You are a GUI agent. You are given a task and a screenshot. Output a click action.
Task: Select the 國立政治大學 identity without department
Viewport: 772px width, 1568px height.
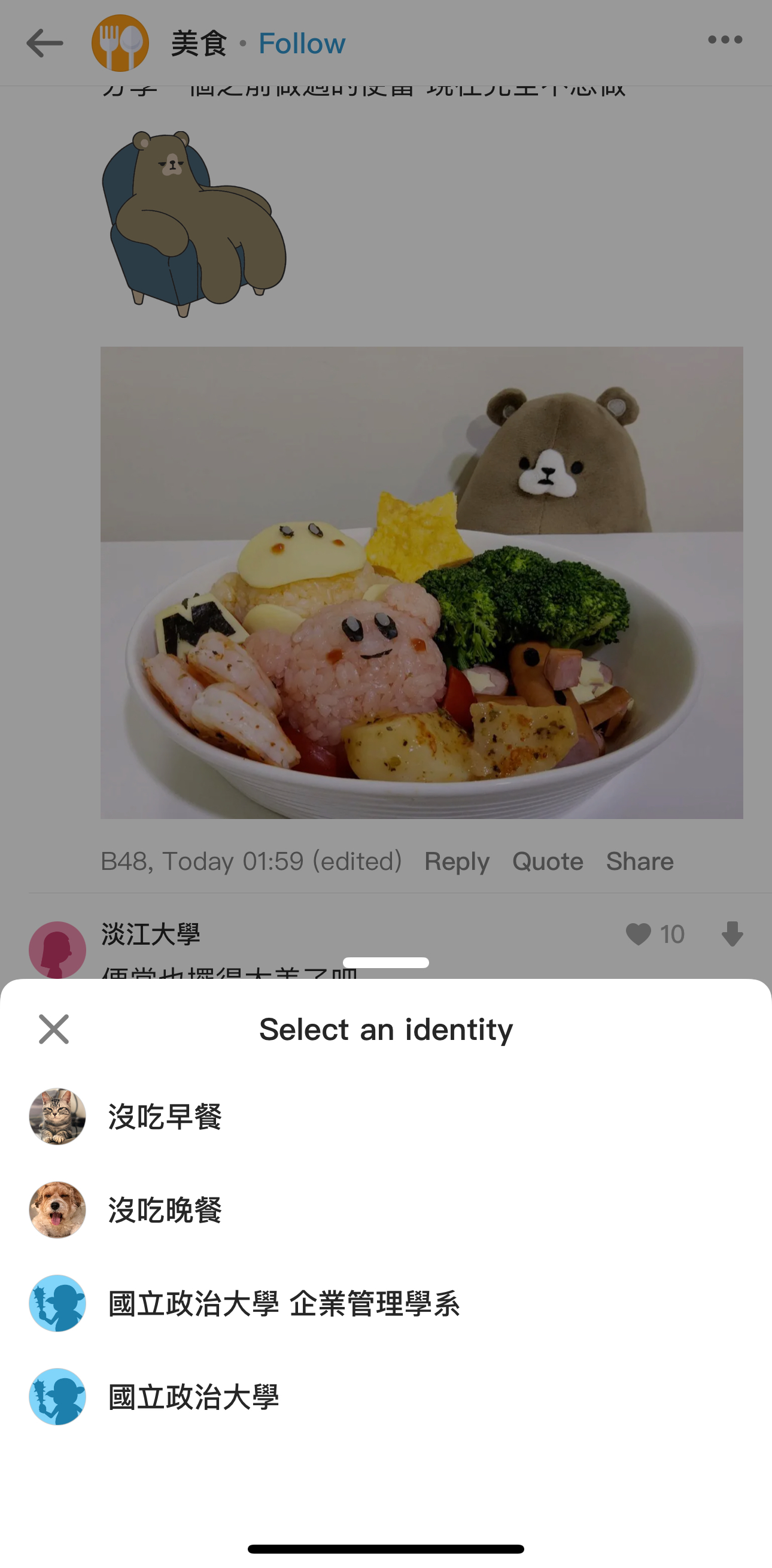click(x=193, y=1396)
